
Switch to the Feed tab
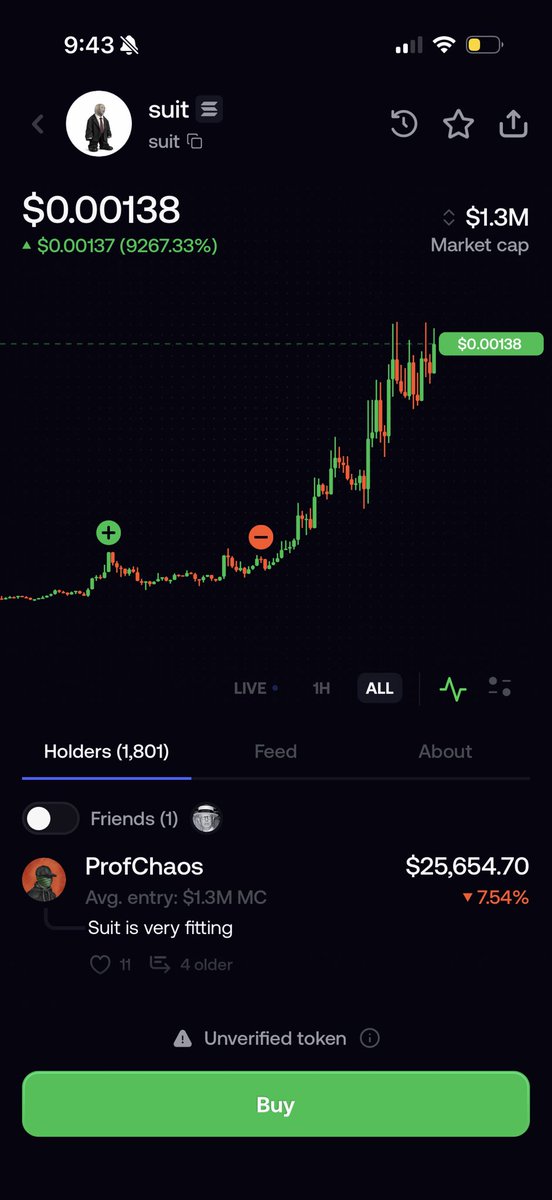click(275, 751)
